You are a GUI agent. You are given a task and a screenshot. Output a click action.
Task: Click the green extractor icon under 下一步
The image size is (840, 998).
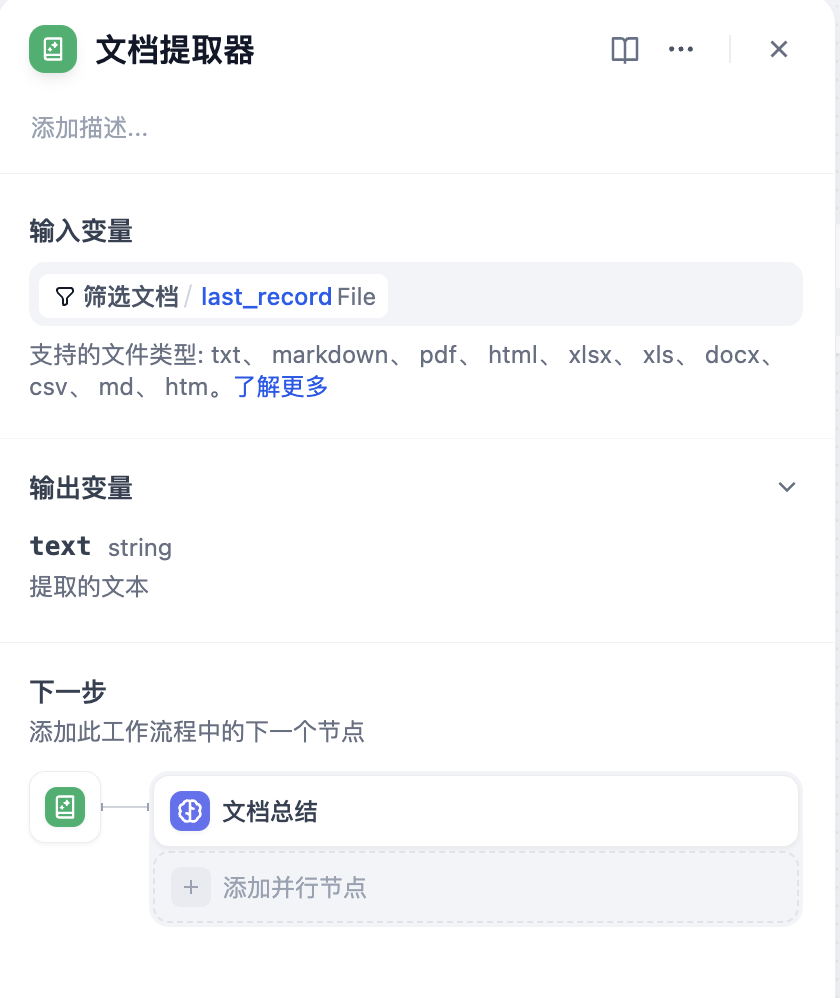(x=64, y=807)
